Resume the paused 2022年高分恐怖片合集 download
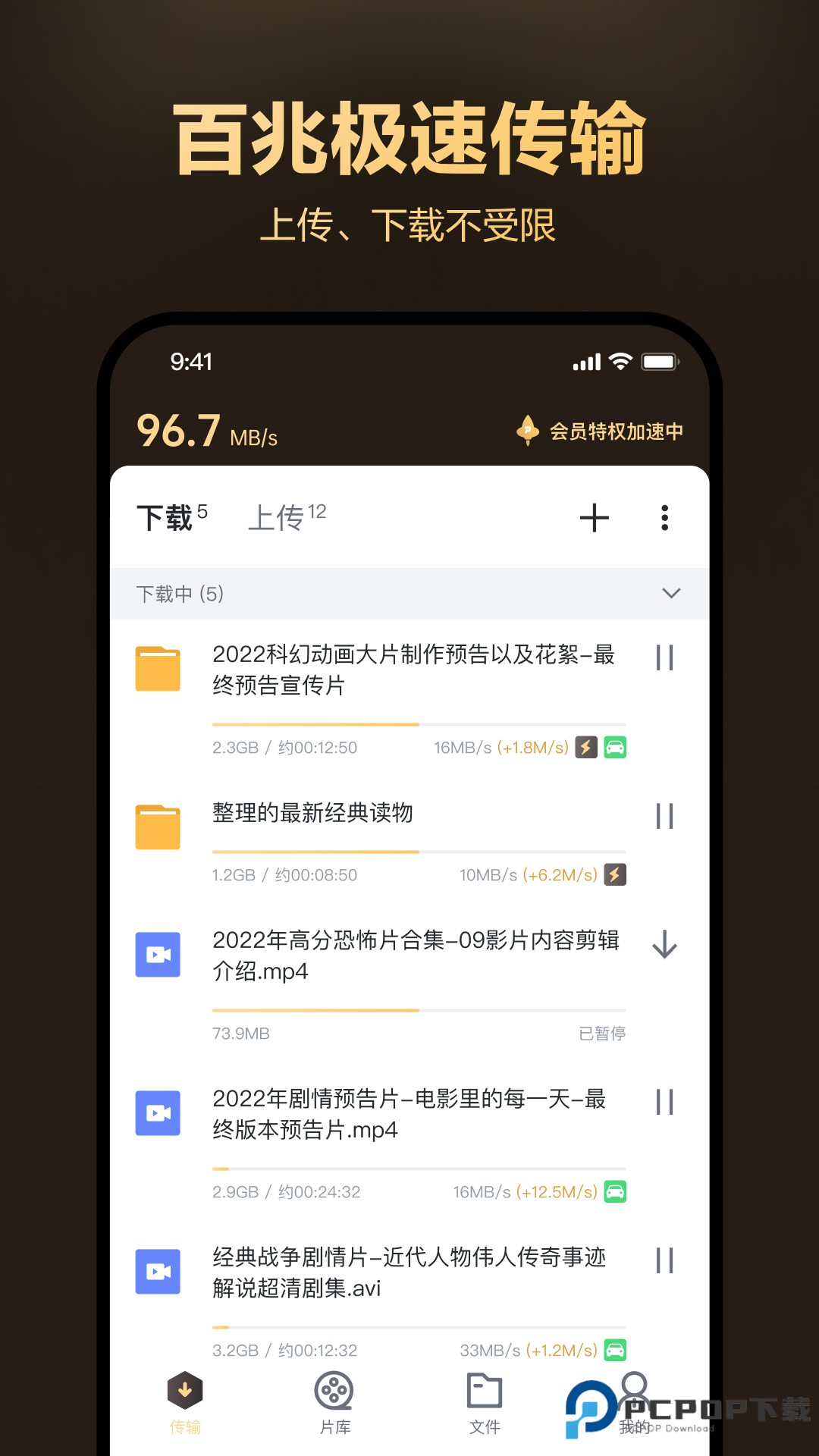Screen dimensions: 819x1456 666,945
